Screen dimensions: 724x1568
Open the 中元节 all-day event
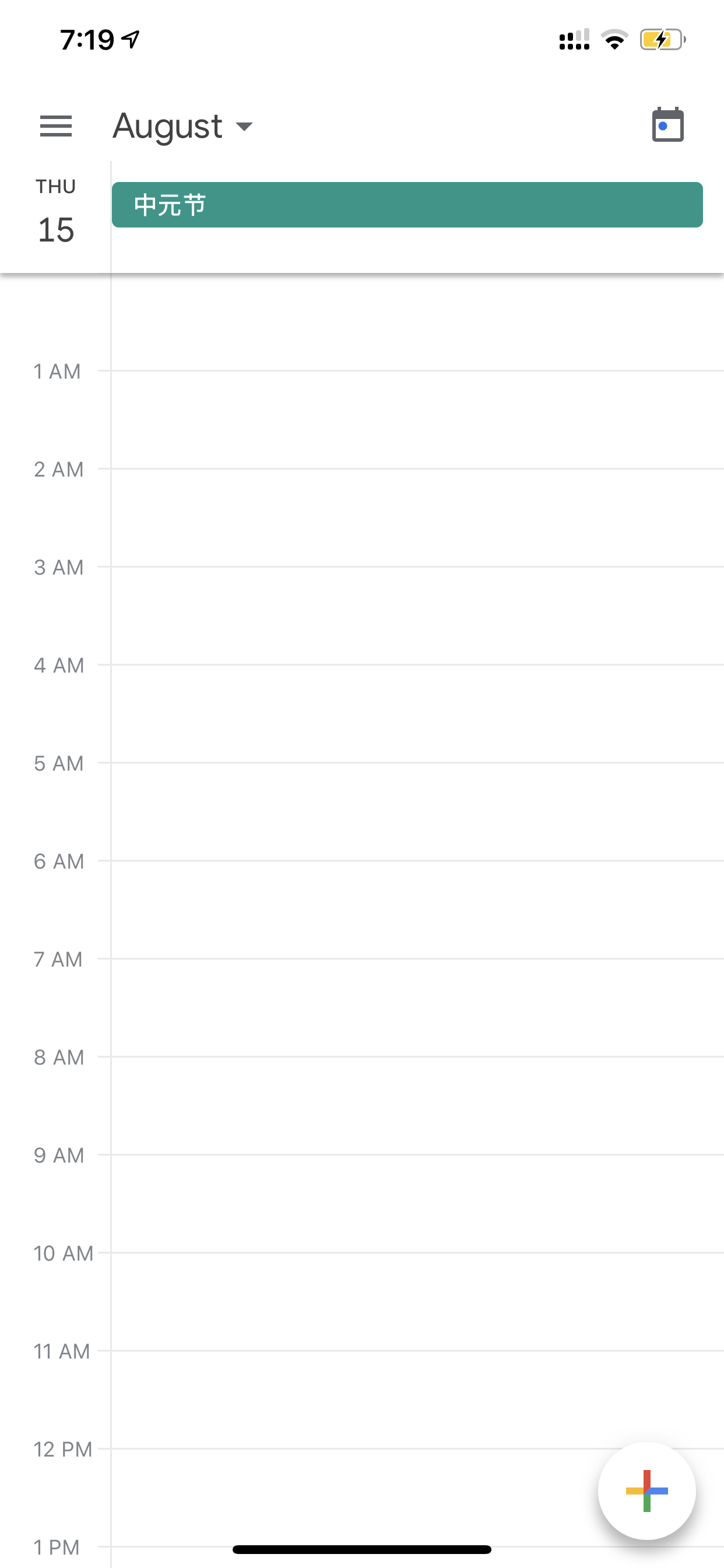tap(407, 205)
